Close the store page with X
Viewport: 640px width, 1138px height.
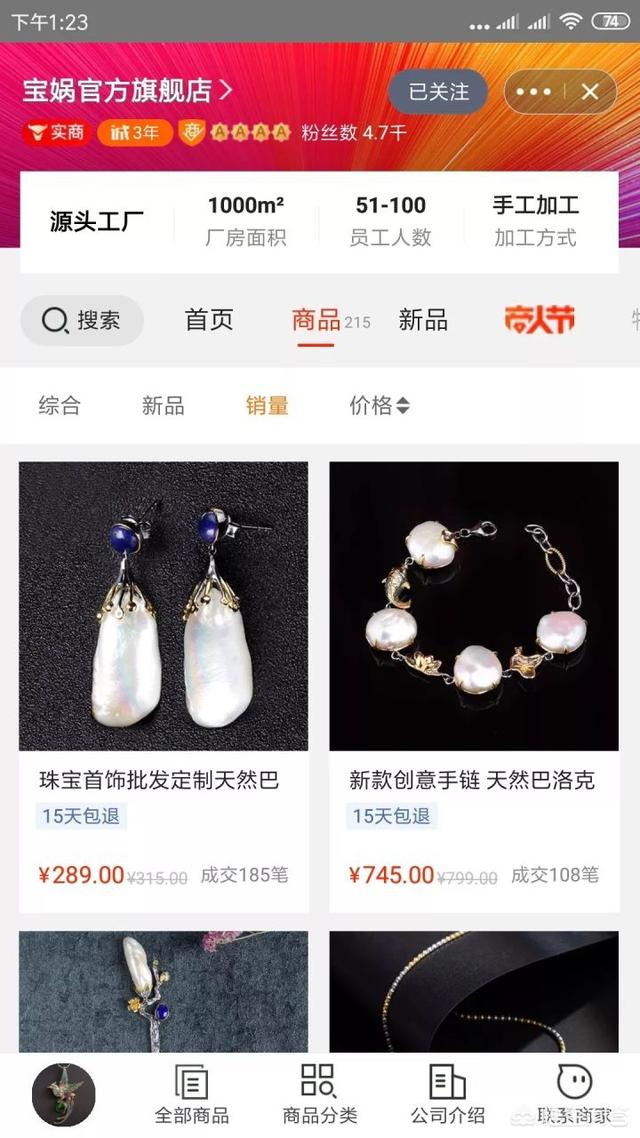590,92
